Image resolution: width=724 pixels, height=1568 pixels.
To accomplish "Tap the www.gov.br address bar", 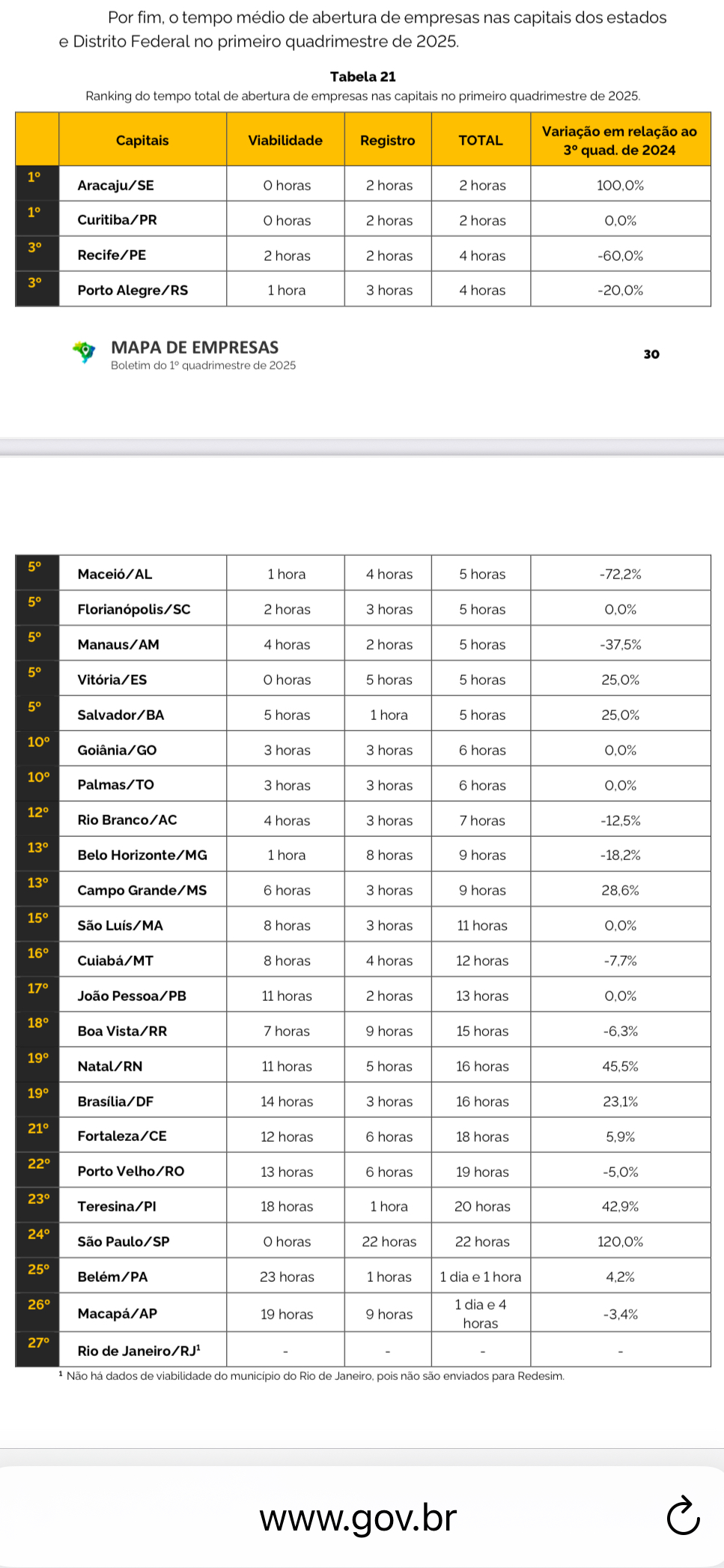I will (358, 1518).
